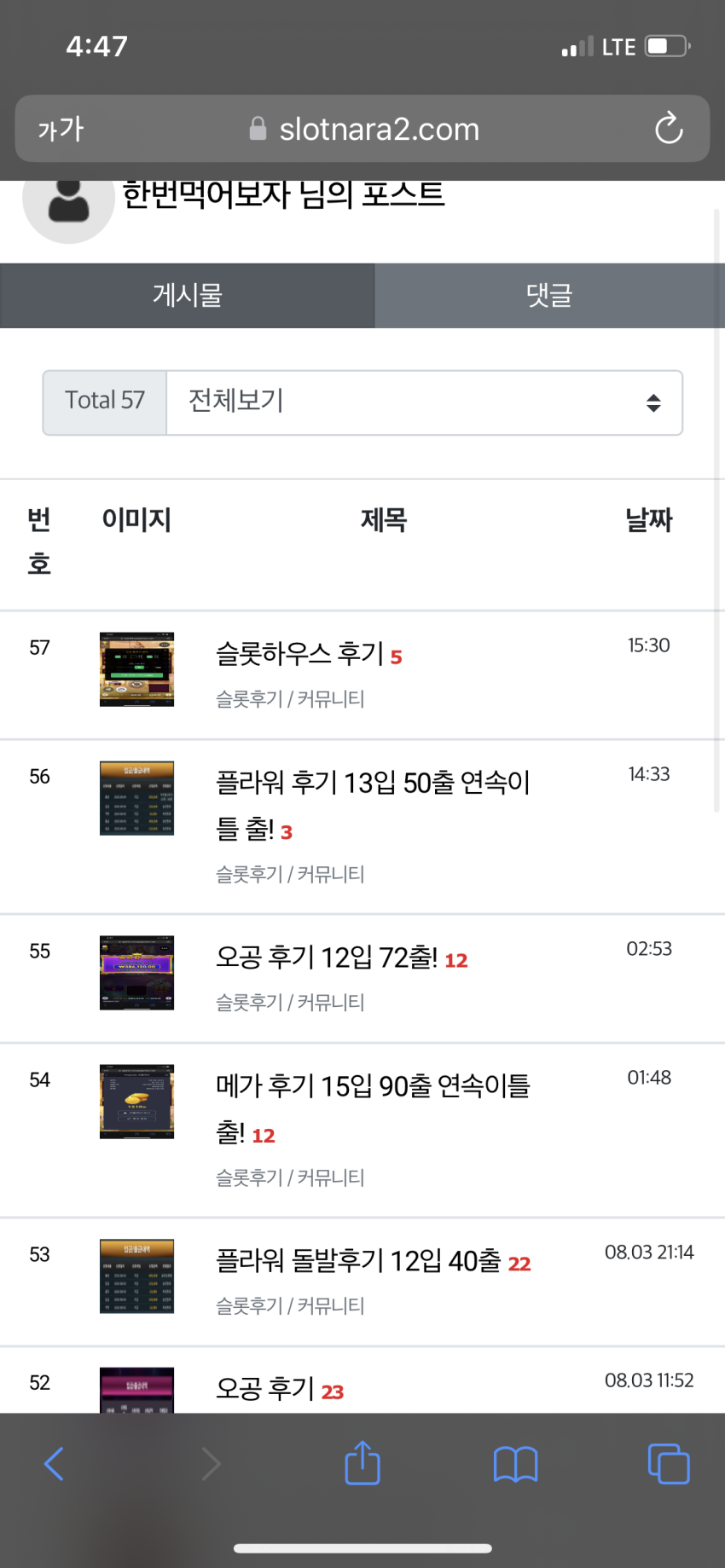Open the Safari tabs overview

point(669,1464)
